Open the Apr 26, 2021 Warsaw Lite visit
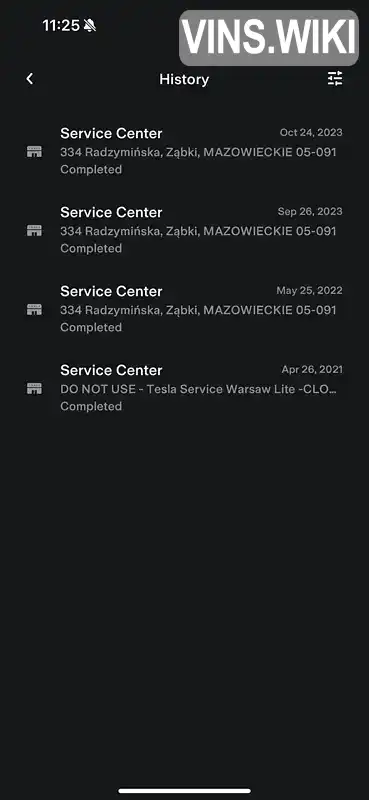Screen dimensions: 369x800 point(184,388)
